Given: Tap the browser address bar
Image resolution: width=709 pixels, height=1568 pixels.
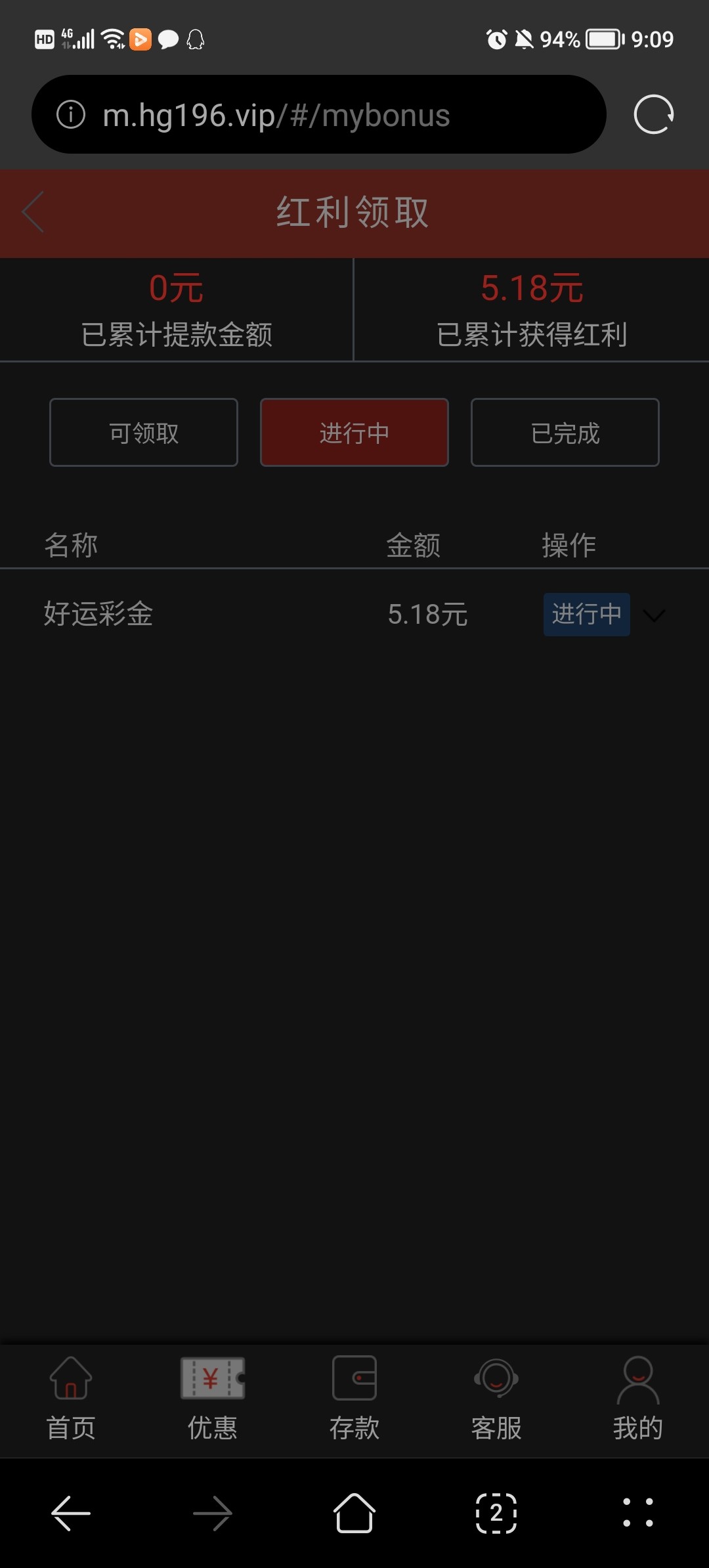Looking at the screenshot, I should point(318,115).
